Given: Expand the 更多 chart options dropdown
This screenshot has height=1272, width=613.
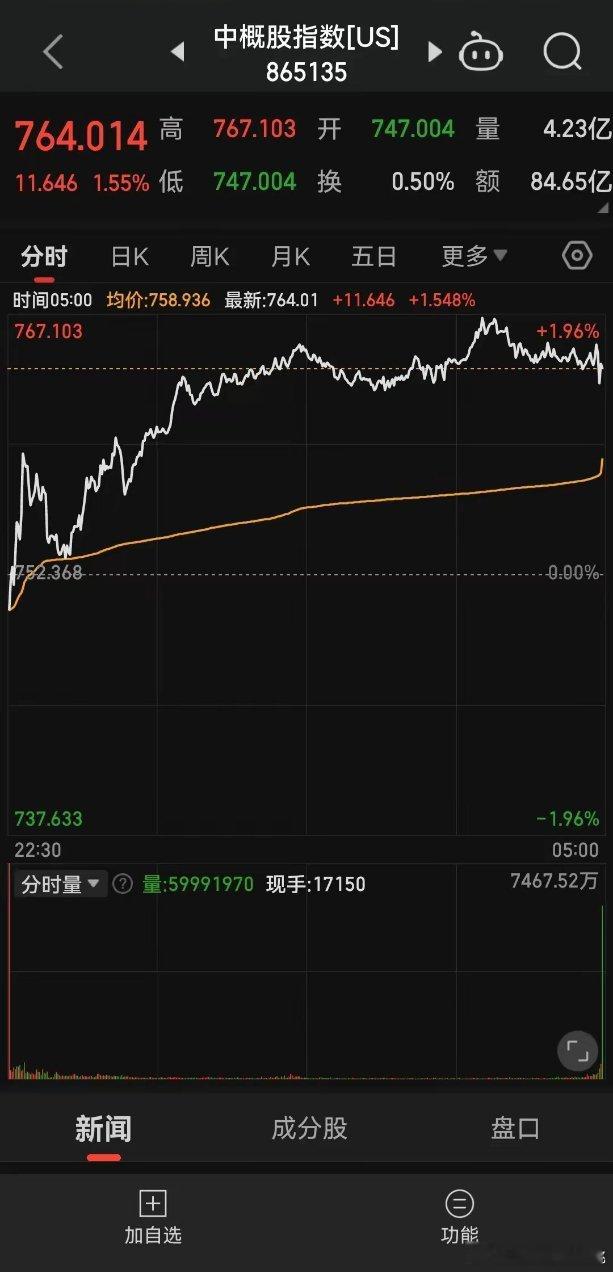Looking at the screenshot, I should (x=475, y=257).
